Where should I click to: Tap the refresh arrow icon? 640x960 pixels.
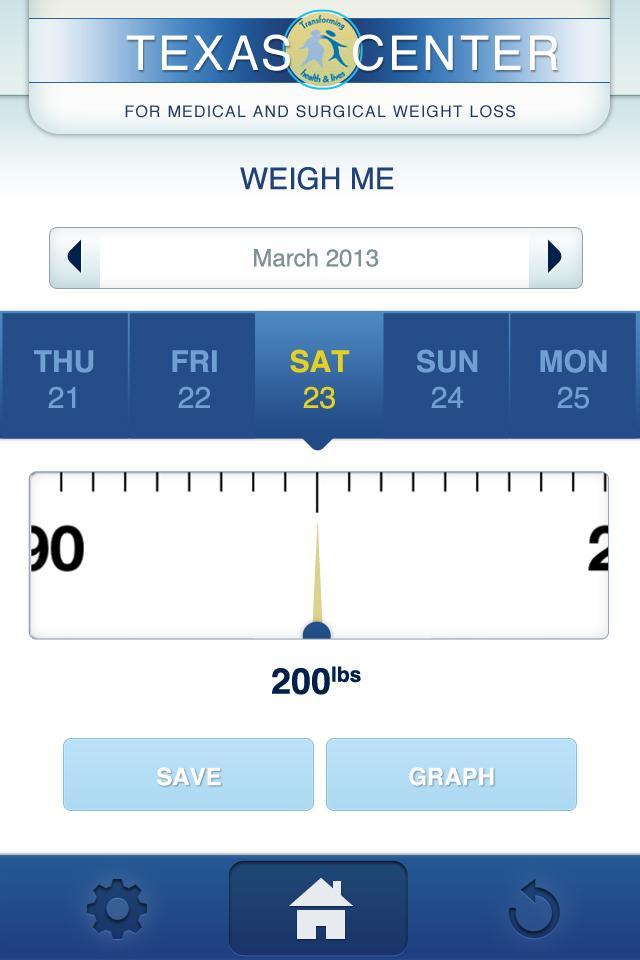(x=534, y=908)
